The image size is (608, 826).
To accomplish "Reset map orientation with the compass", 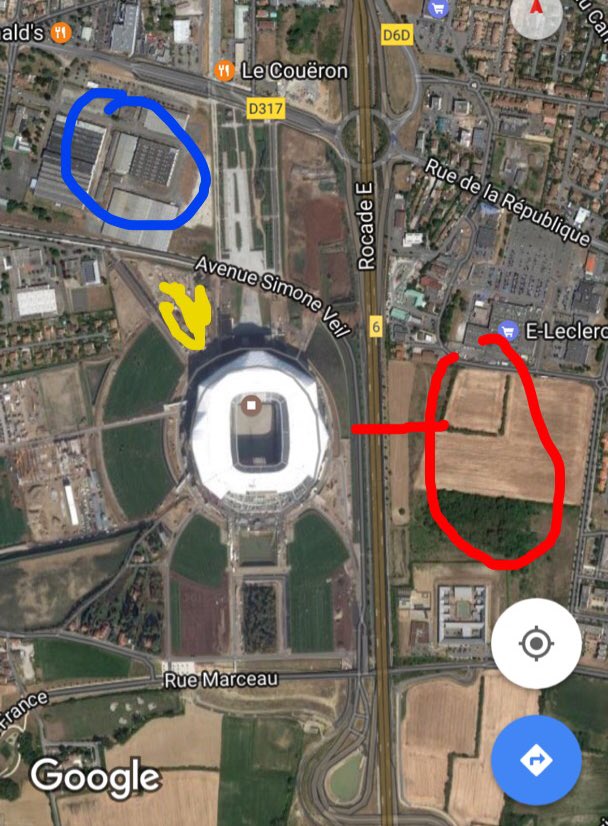I will pos(536,13).
